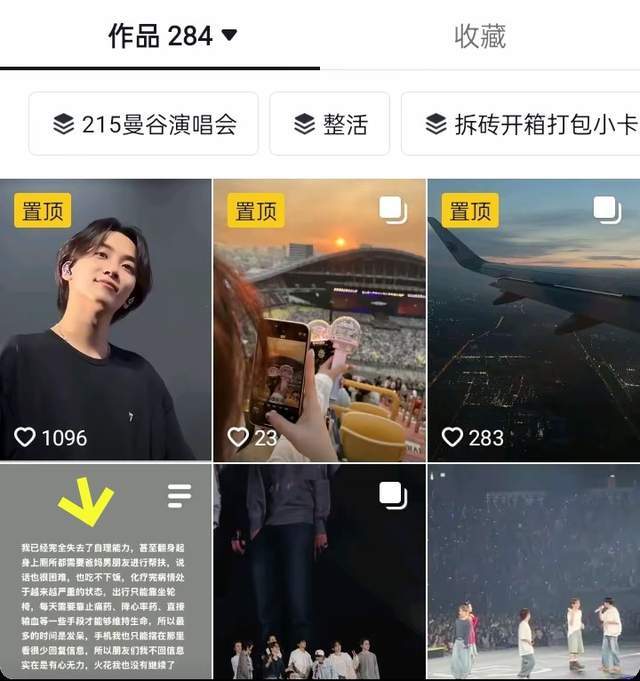Open the dark stage photo album post
Screen dimensions: 640x681
coord(319,572)
